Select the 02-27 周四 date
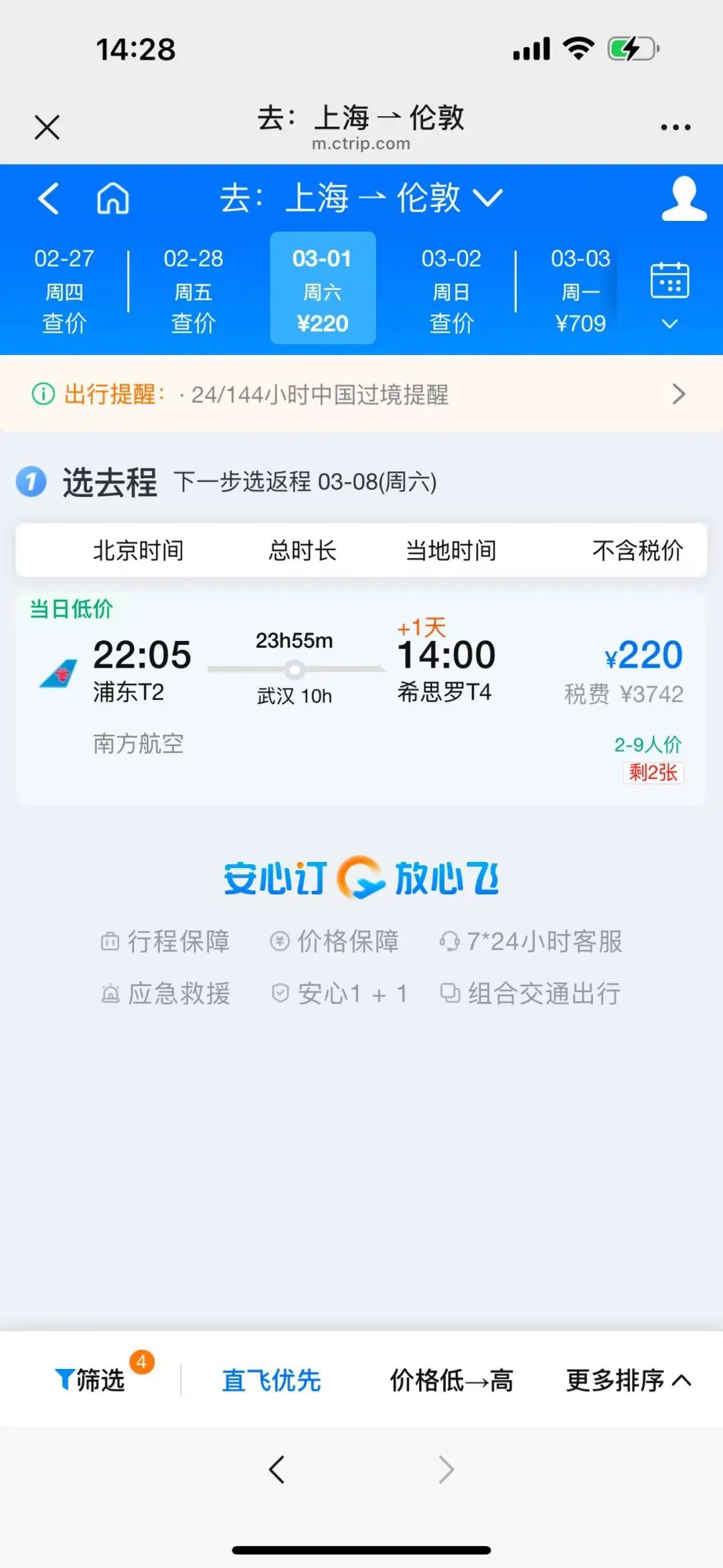 [64, 291]
